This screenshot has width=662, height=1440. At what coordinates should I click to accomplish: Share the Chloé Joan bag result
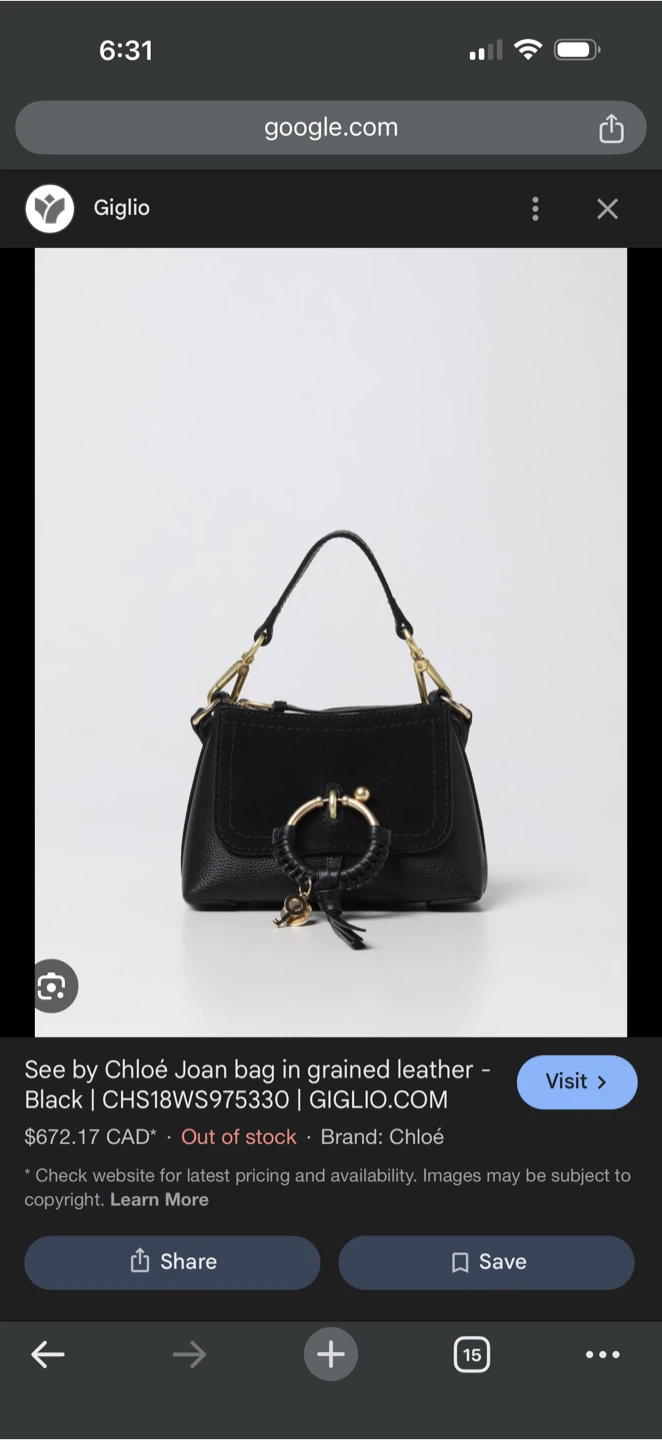pyautogui.click(x=172, y=1262)
